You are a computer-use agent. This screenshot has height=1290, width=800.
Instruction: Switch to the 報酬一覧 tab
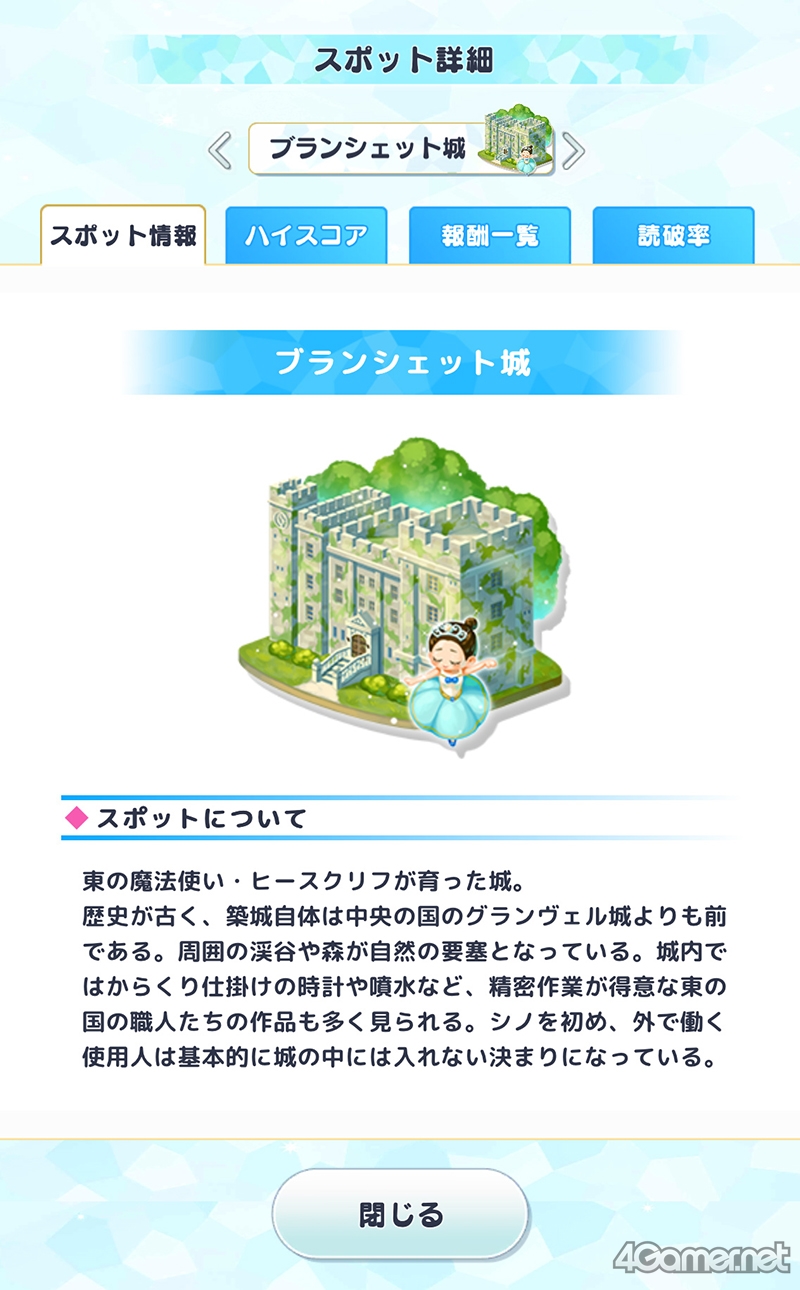[x=490, y=236]
